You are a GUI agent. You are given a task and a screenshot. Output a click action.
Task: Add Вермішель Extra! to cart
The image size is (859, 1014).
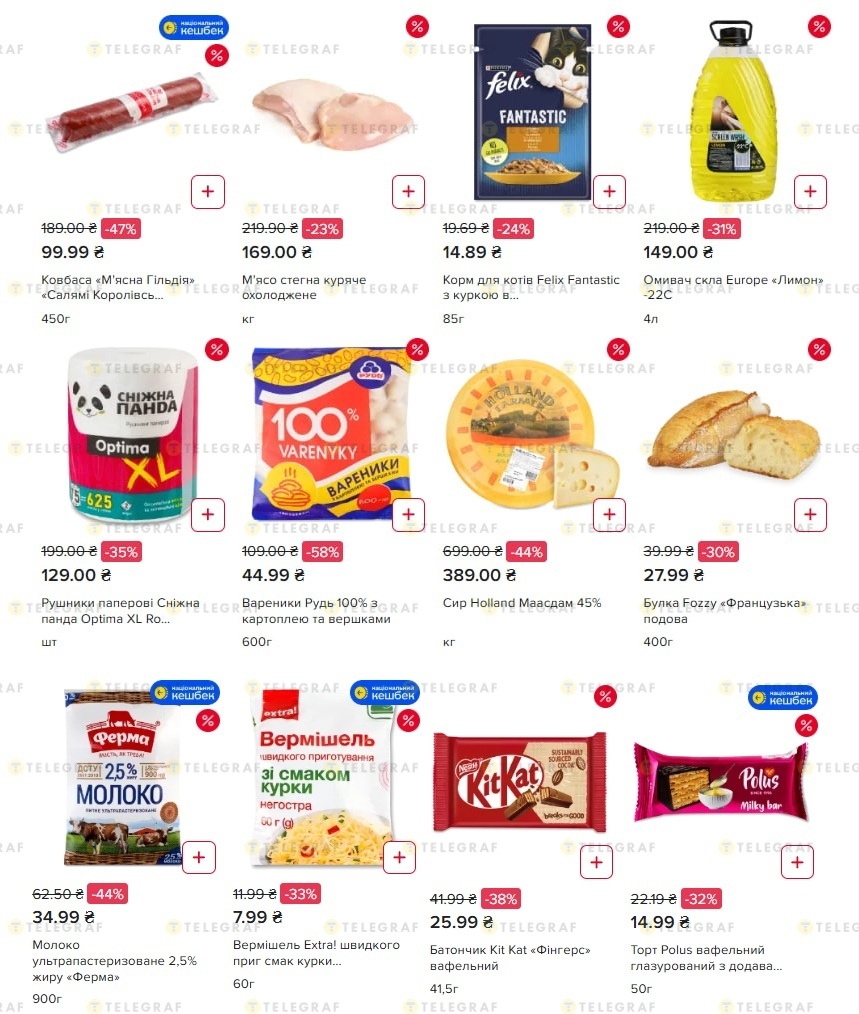pyautogui.click(x=399, y=857)
